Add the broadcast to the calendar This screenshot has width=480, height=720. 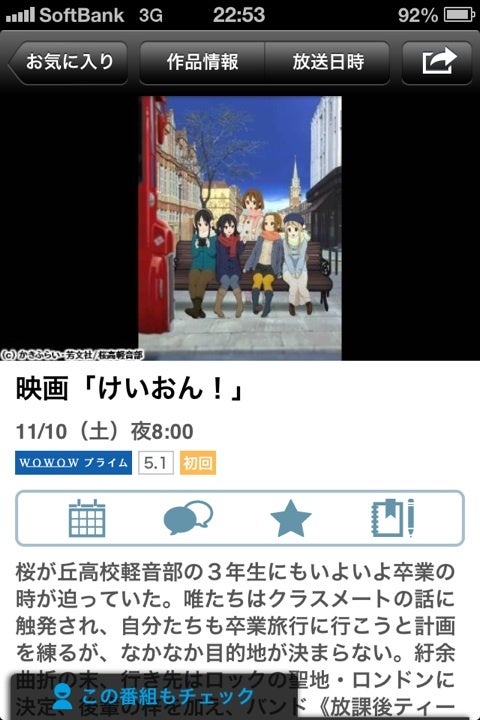(x=87, y=518)
